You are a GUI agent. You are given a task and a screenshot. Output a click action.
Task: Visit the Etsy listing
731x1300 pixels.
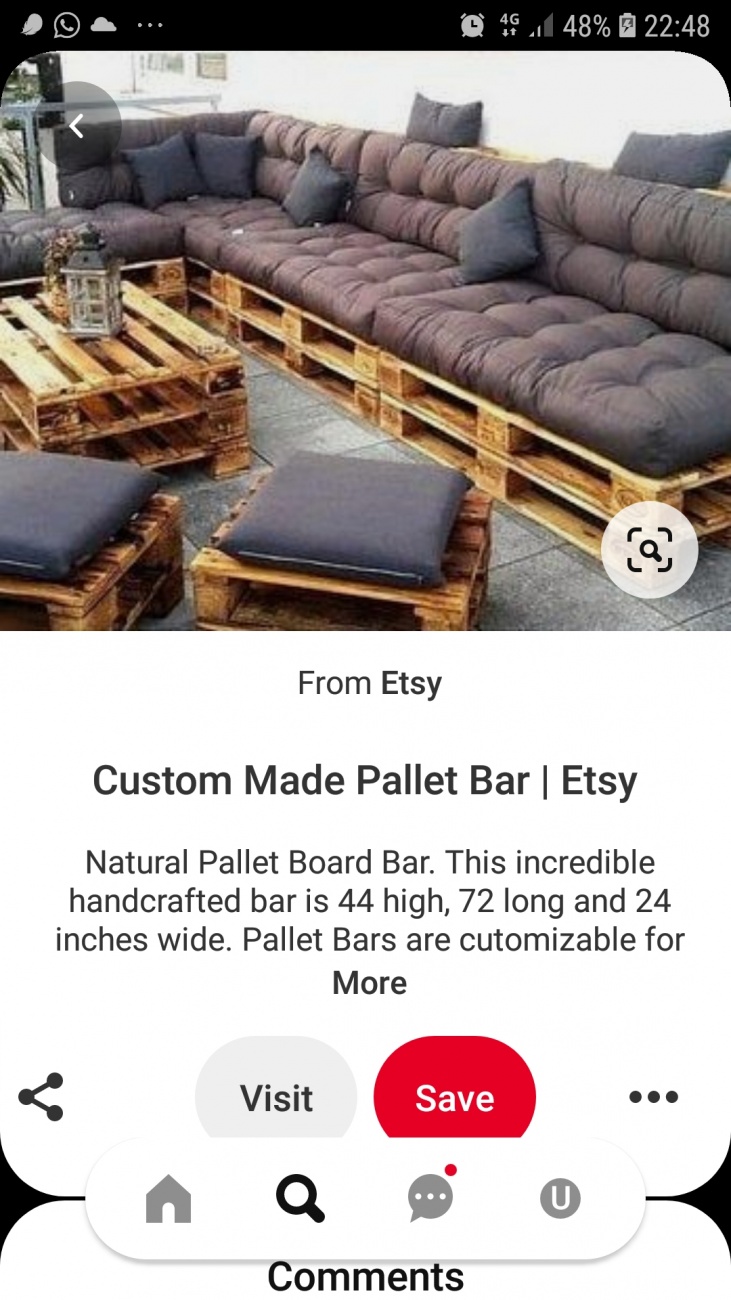[276, 1097]
